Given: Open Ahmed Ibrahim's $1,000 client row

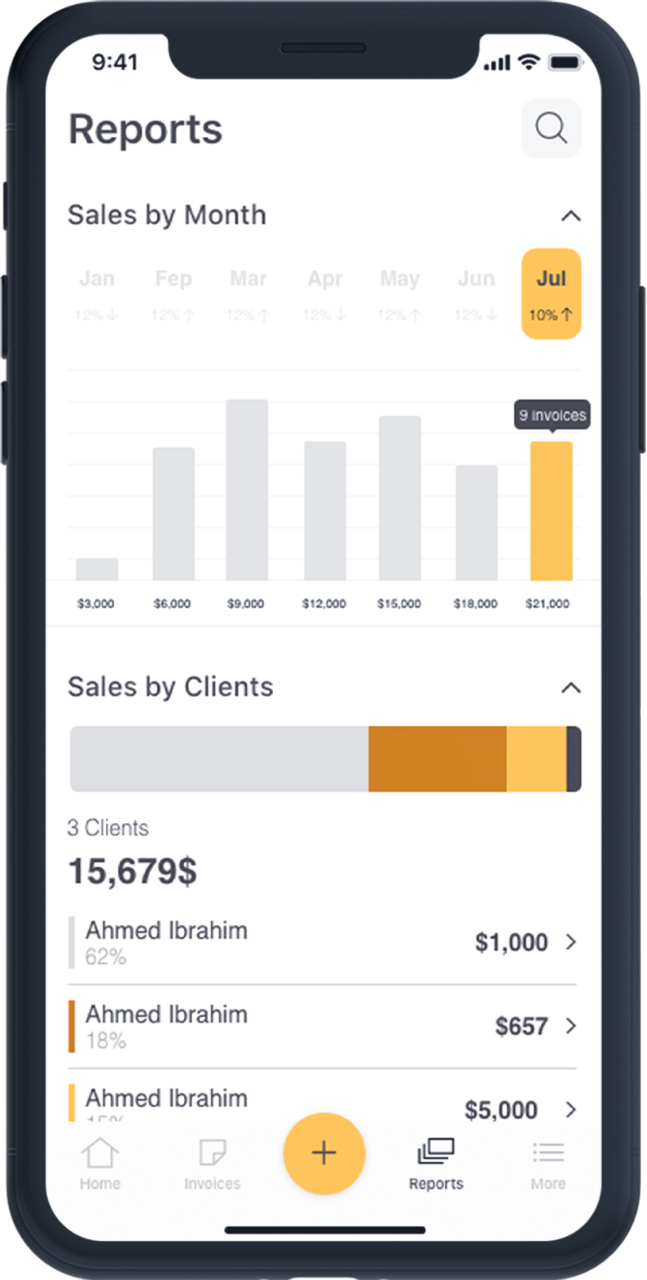Looking at the screenshot, I should [x=323, y=942].
